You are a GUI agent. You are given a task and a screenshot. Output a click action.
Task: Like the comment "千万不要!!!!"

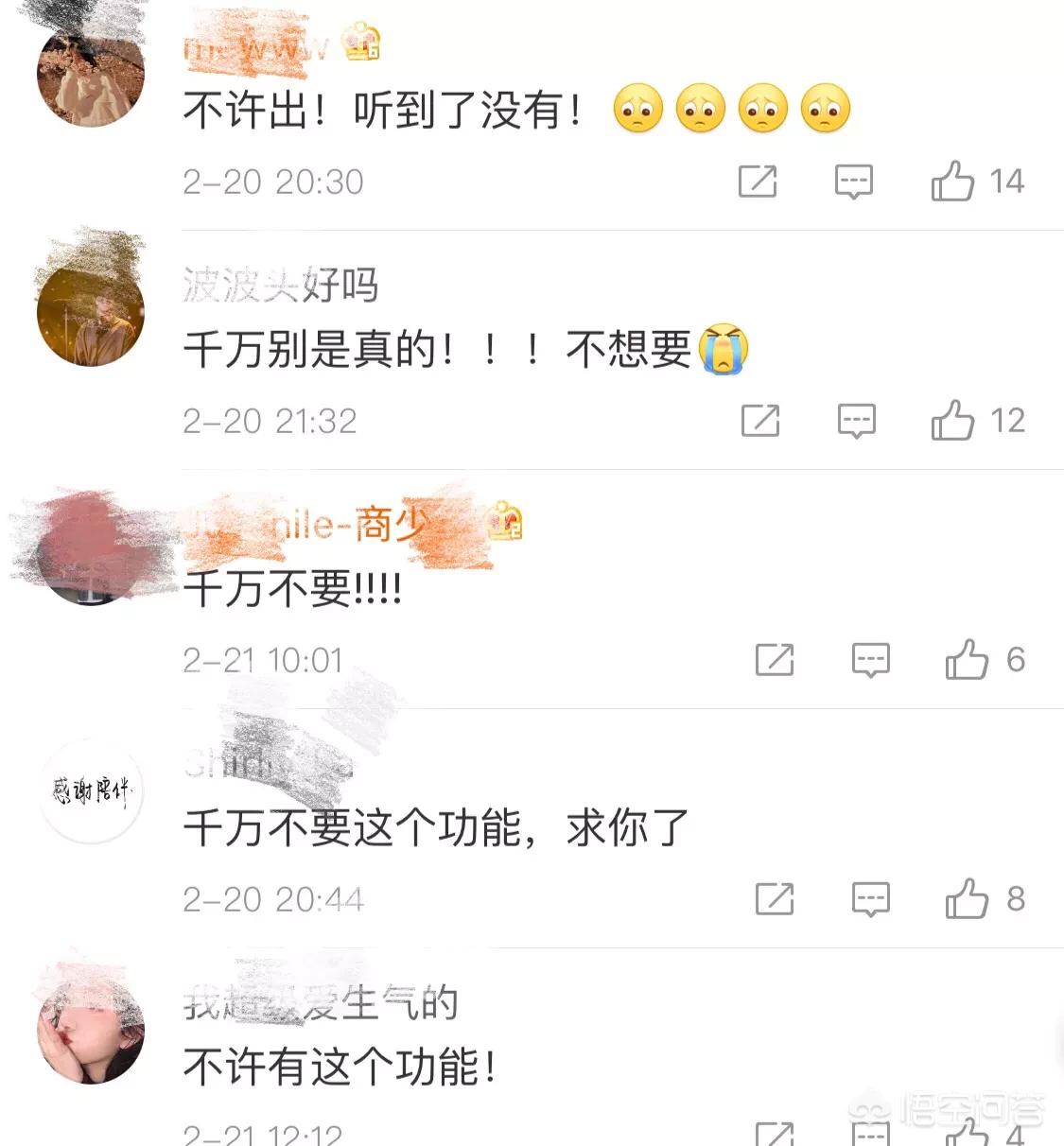pos(966,659)
